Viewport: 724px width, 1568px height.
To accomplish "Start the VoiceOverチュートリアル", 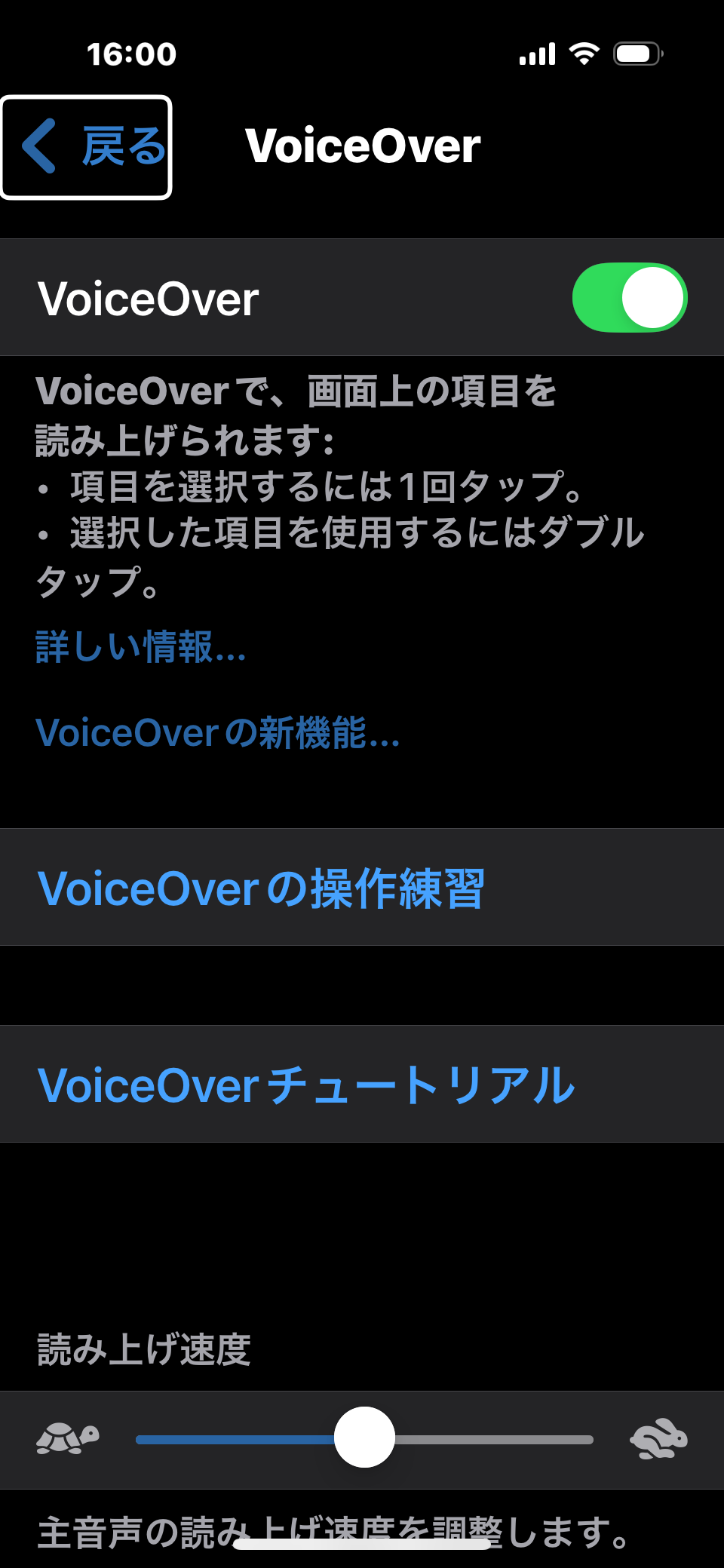I will coord(362,1084).
